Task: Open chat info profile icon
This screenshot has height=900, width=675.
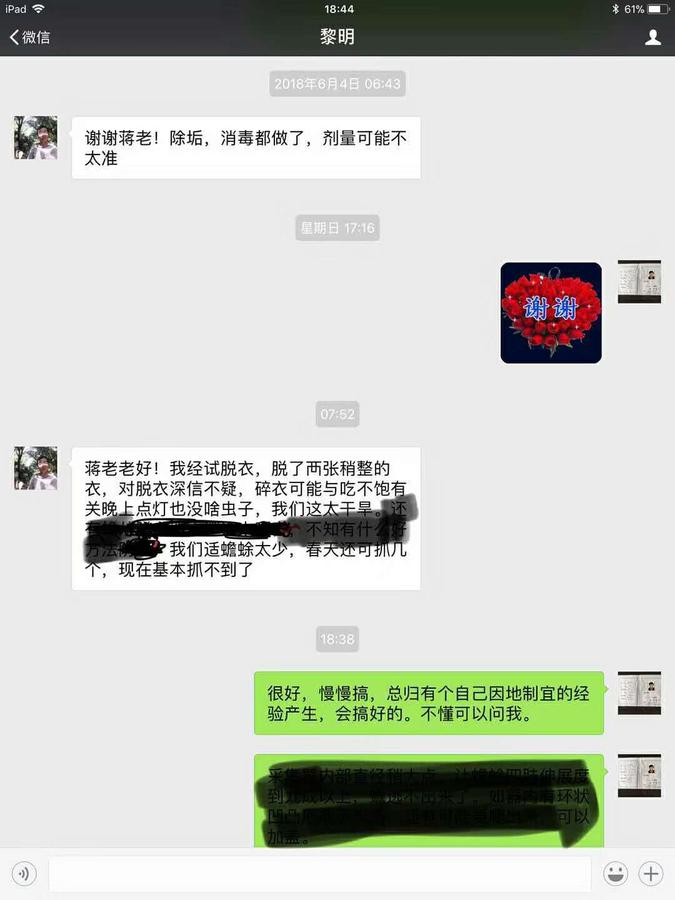Action: 653,37
